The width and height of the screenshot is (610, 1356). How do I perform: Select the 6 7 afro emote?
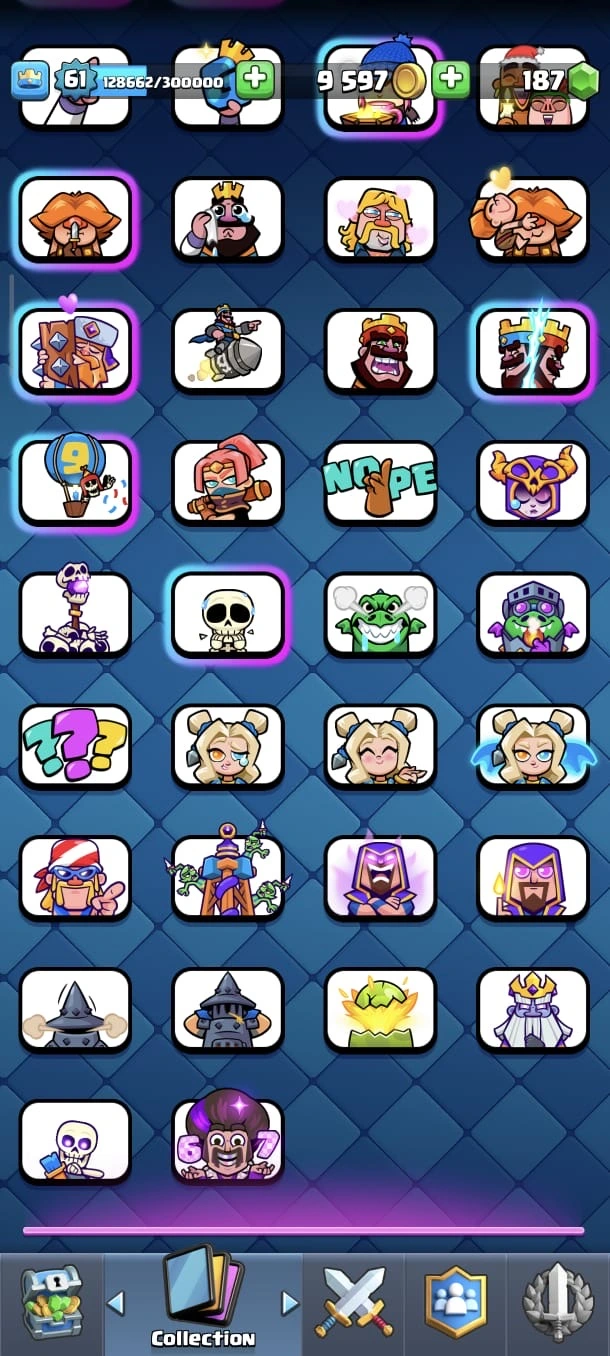point(228,1141)
